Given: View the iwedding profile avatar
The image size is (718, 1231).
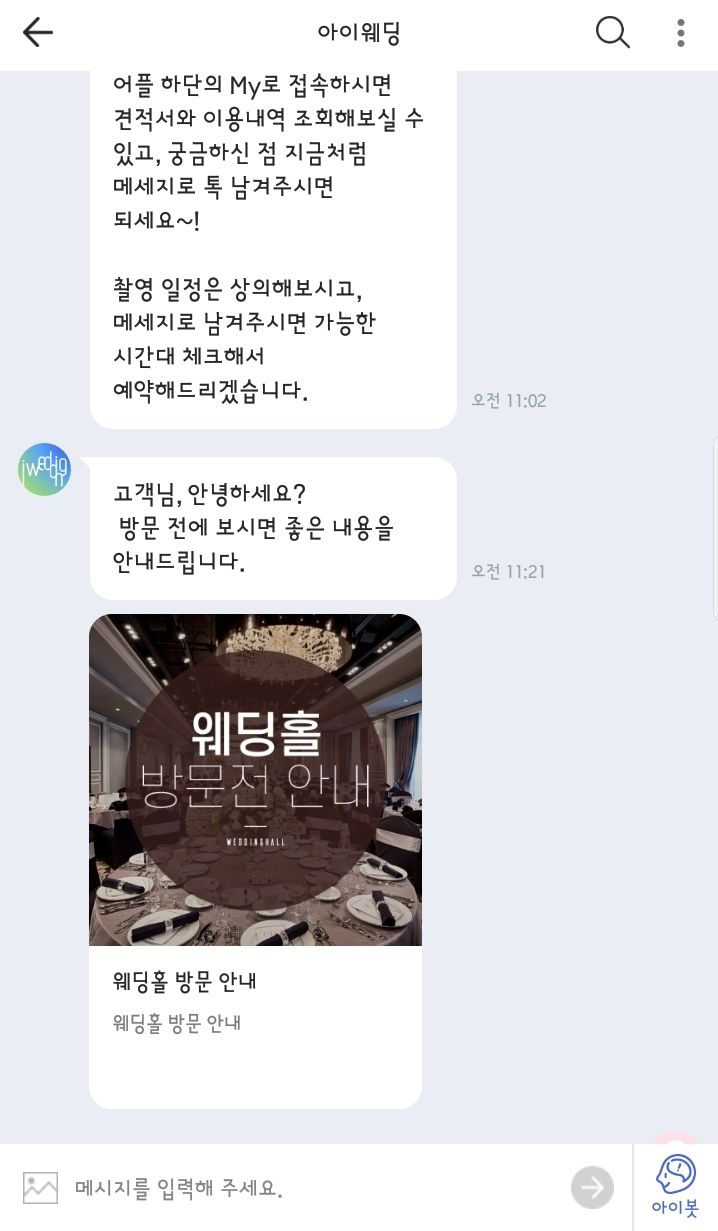Looking at the screenshot, I should 45,470.
